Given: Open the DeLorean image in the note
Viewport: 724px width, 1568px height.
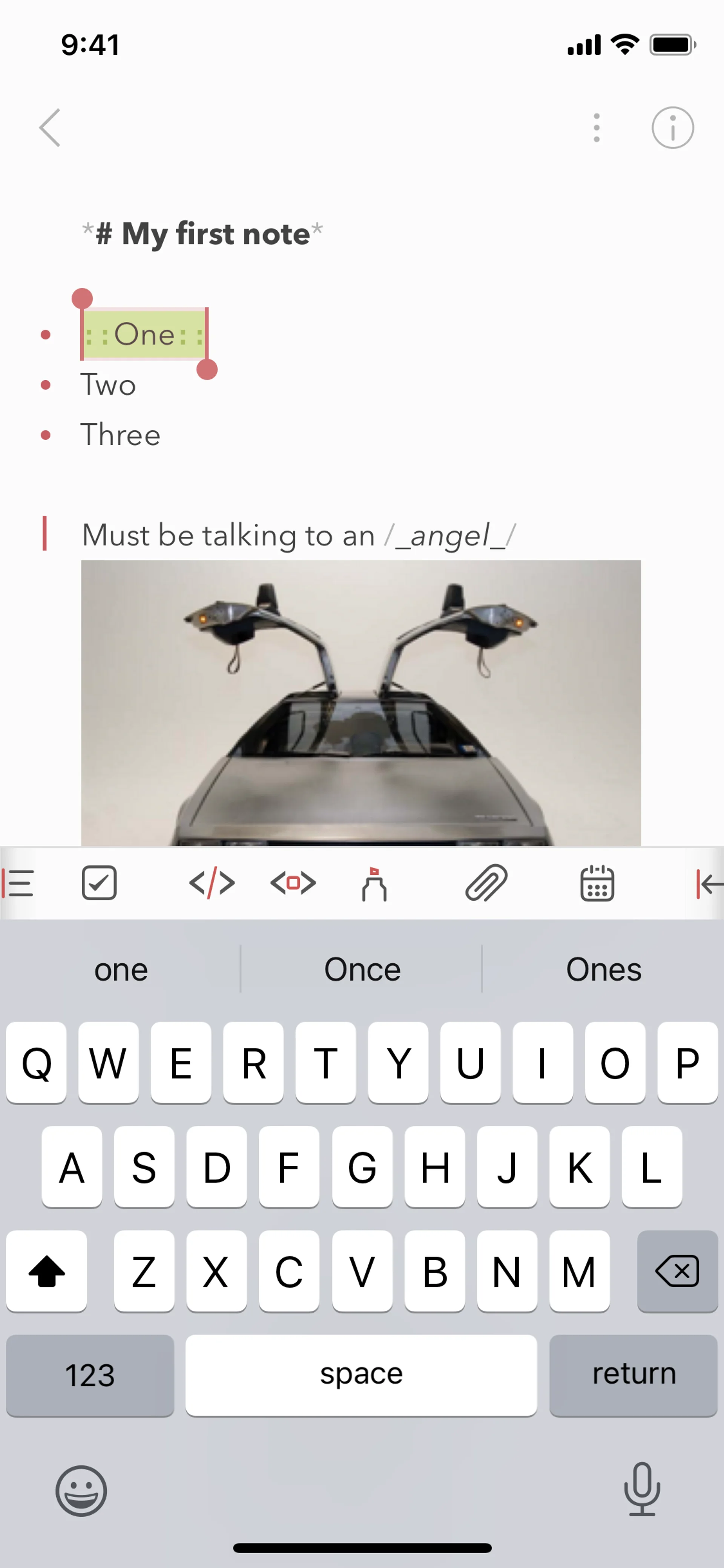Looking at the screenshot, I should pos(361,703).
